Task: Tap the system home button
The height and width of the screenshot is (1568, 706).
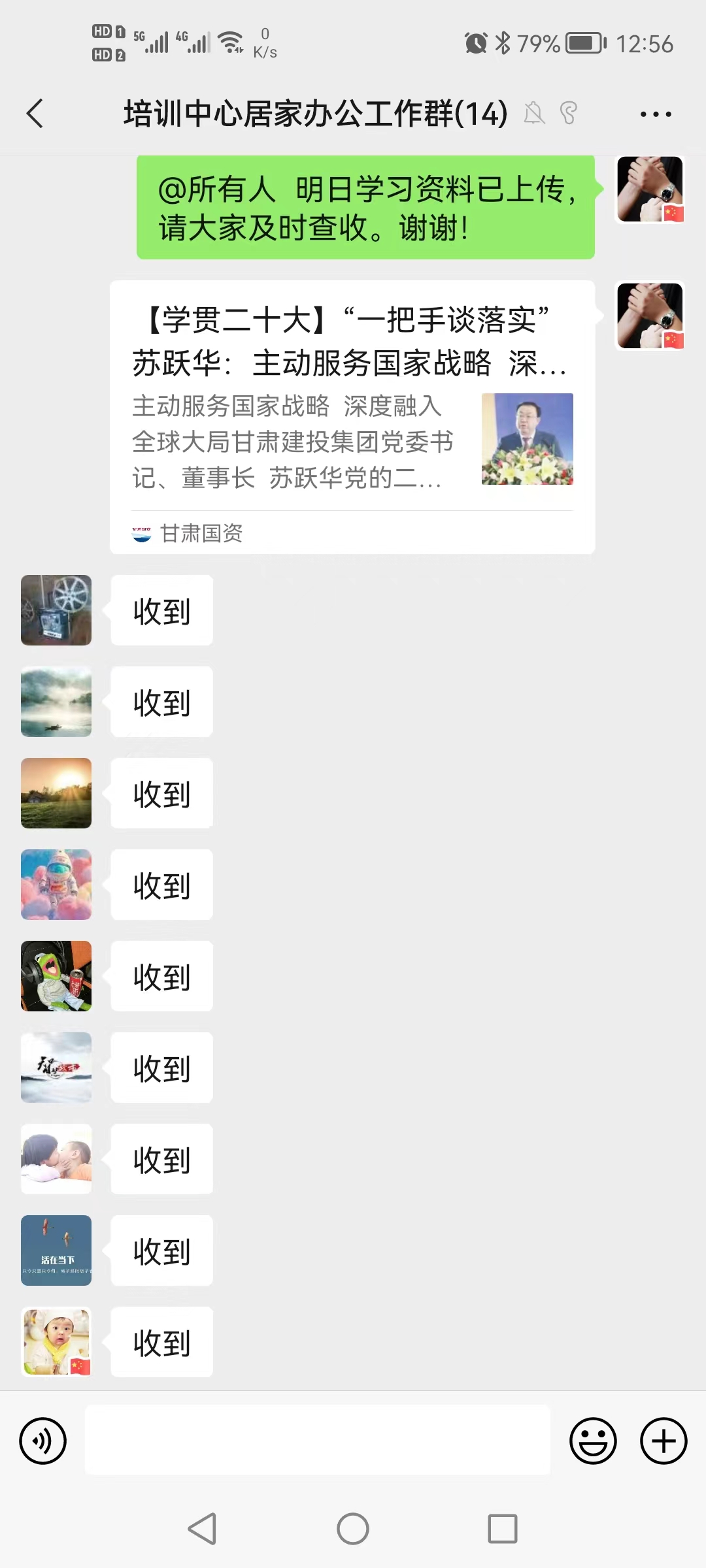Action: tap(353, 1529)
